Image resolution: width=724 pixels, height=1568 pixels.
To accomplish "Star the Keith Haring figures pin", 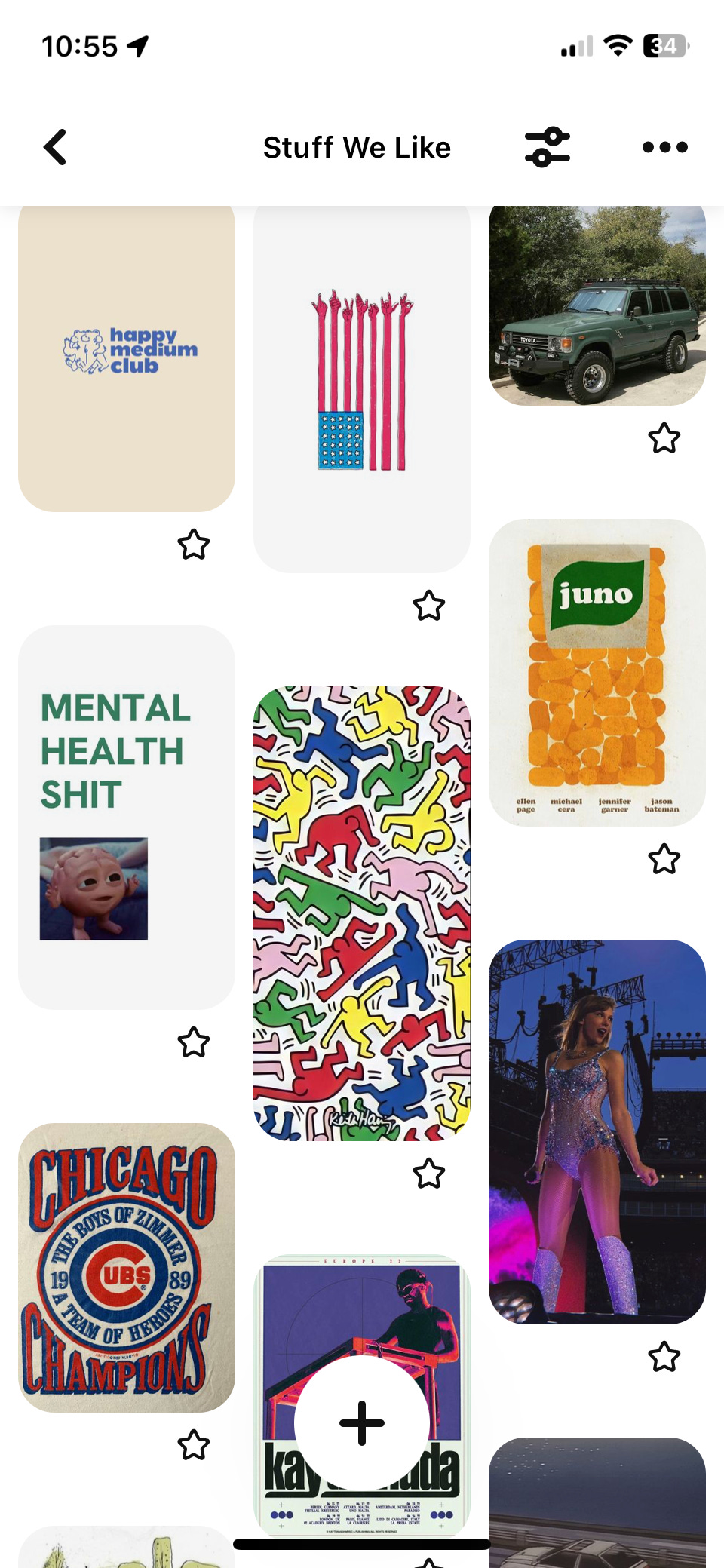I will pos(429,1174).
